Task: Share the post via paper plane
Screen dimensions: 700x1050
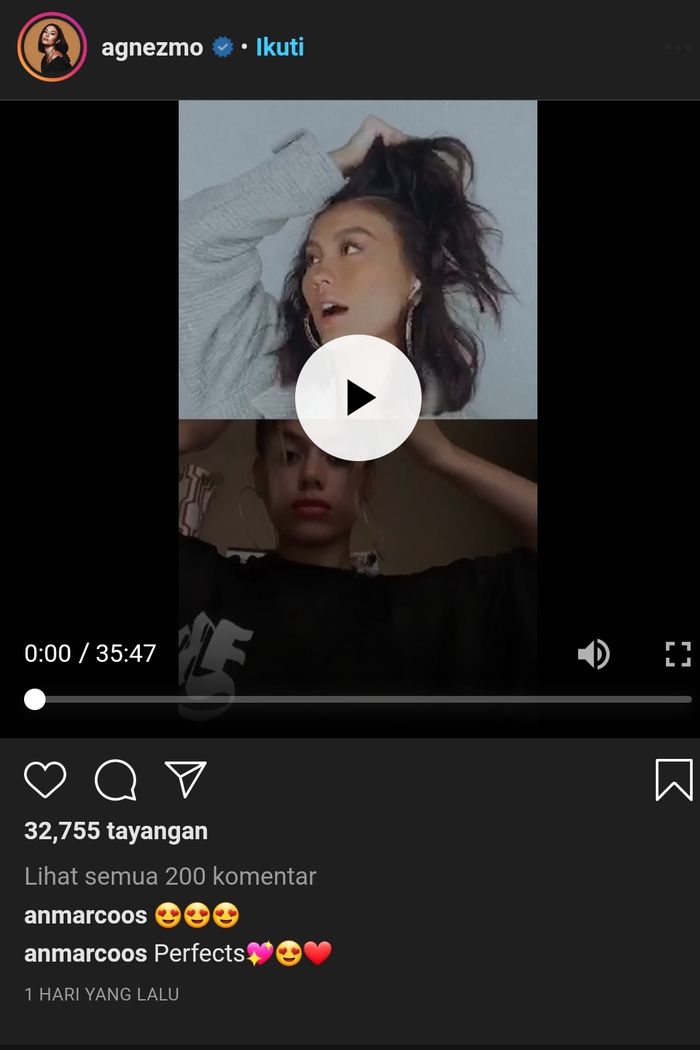Action: [x=185, y=780]
